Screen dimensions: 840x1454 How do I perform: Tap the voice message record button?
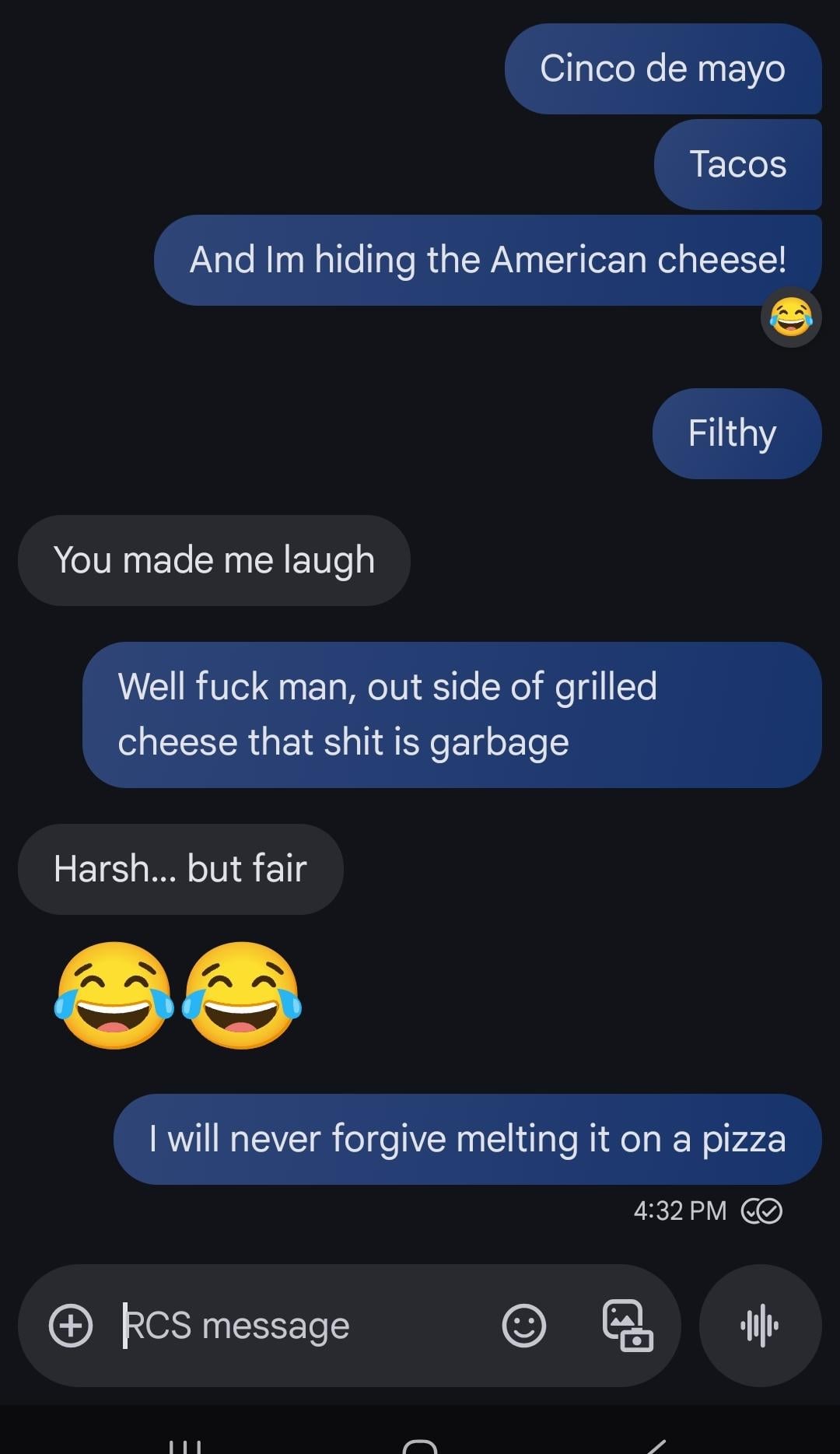[x=760, y=1326]
